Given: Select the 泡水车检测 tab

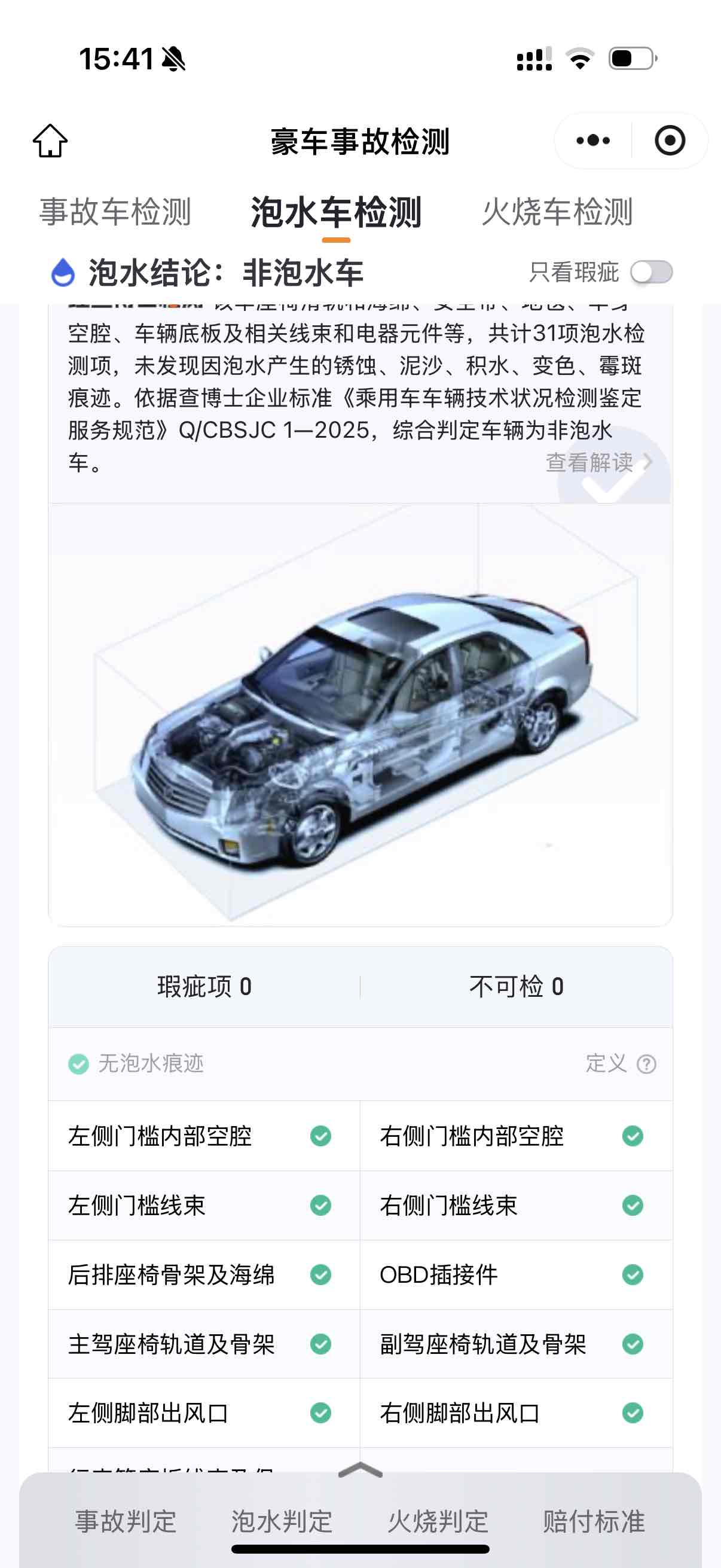Looking at the screenshot, I should 336,212.
